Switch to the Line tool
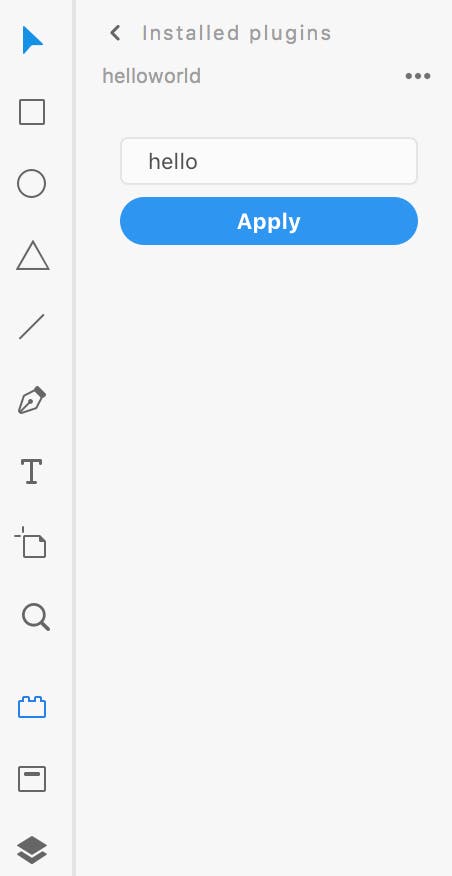This screenshot has width=452, height=876. (31, 327)
